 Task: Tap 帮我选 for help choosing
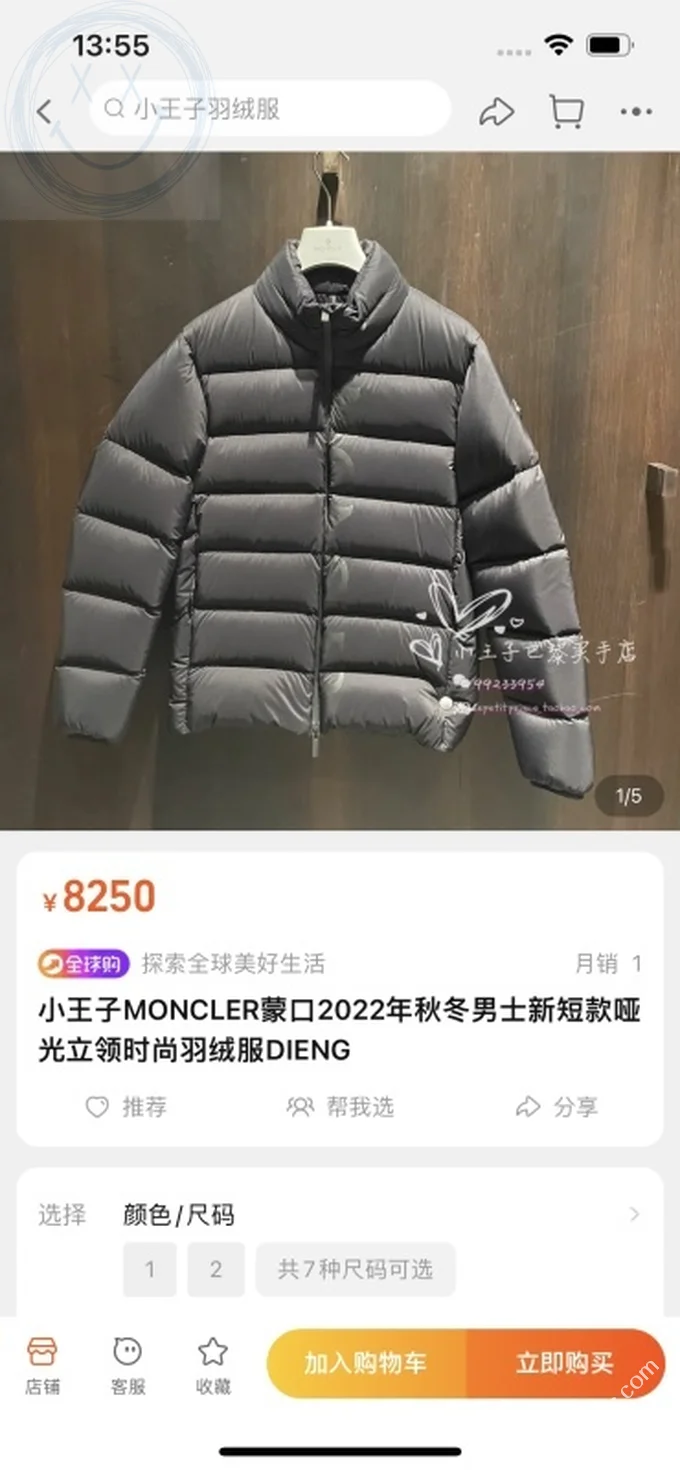[341, 1107]
